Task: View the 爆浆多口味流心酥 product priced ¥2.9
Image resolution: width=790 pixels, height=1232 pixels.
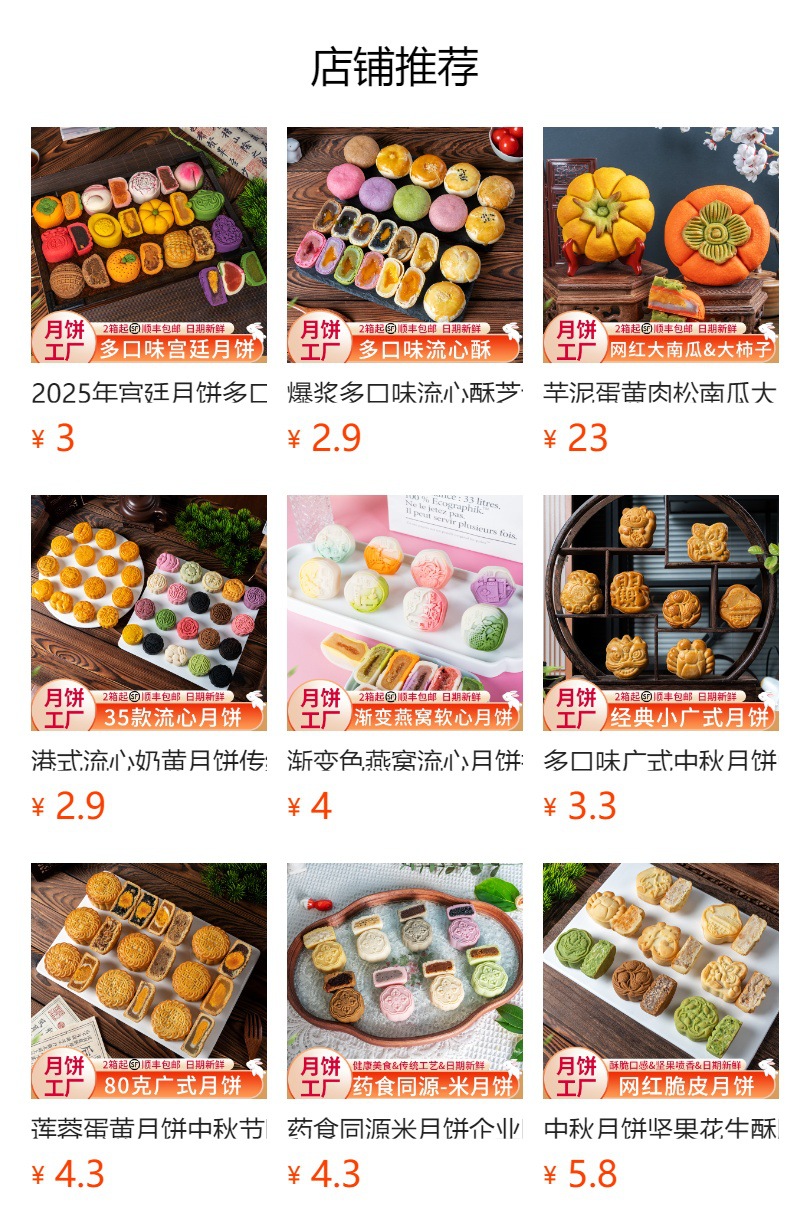Action: [405, 245]
